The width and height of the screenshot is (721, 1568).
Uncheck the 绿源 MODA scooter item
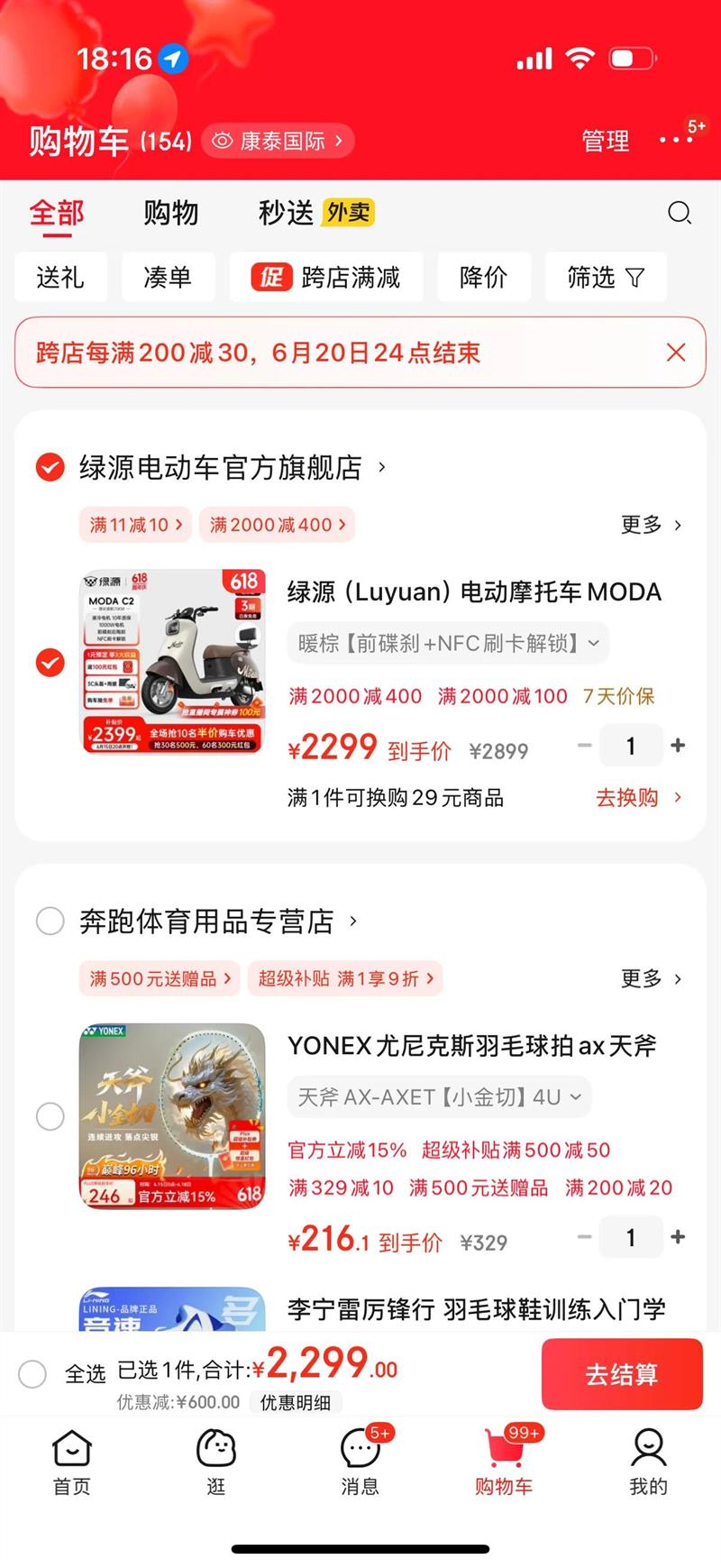50,663
